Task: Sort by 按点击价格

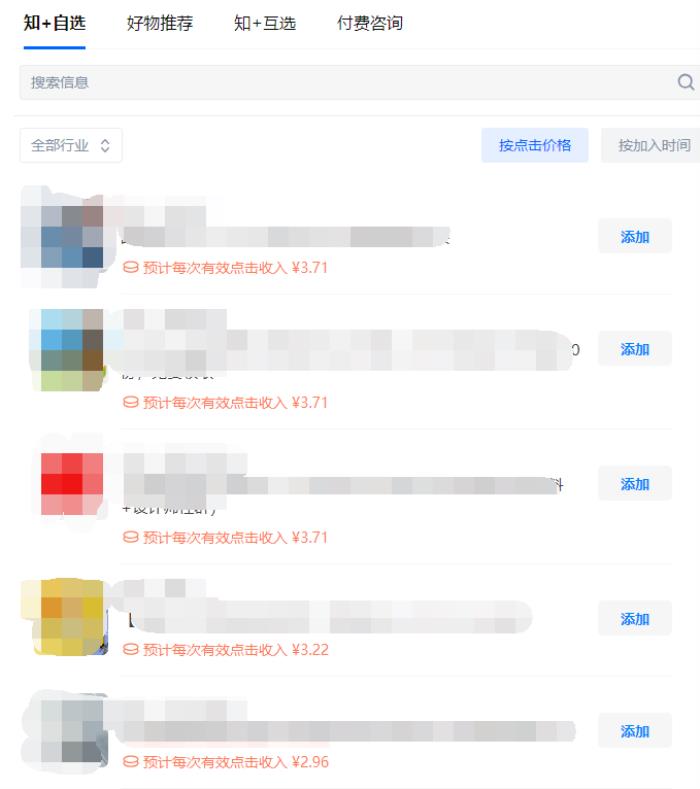Action: 535,145
